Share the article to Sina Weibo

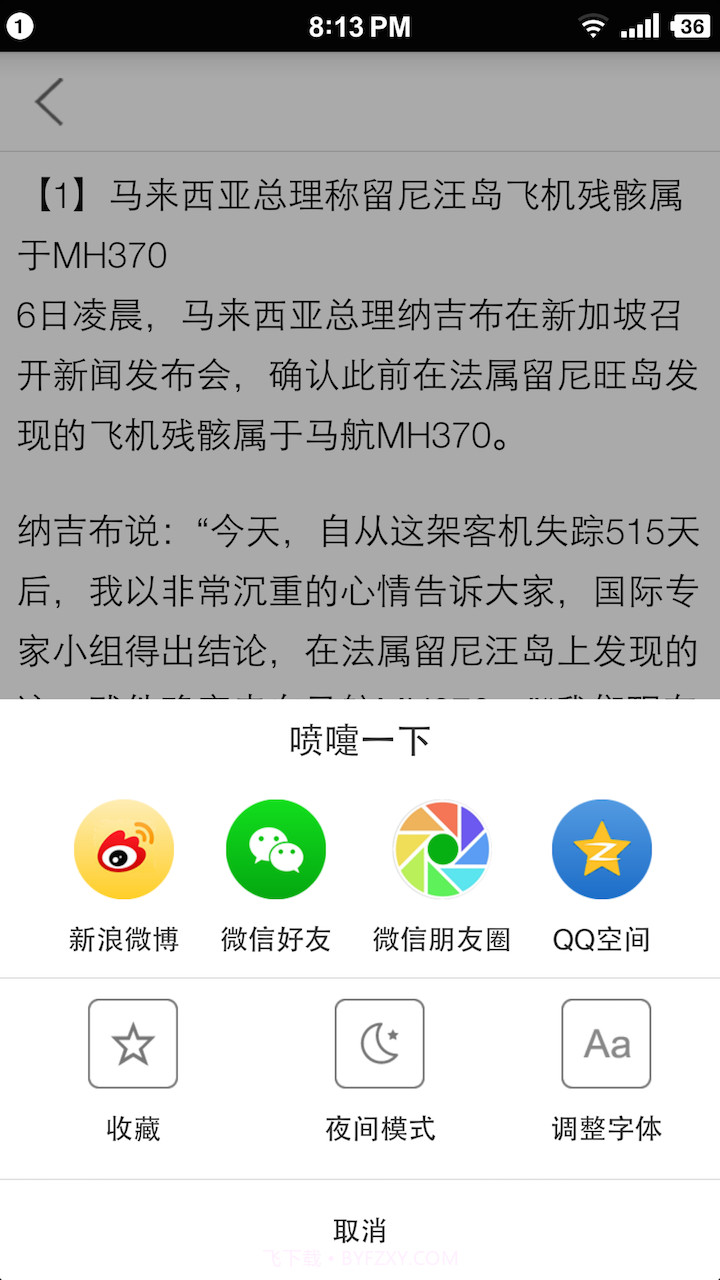coord(124,849)
